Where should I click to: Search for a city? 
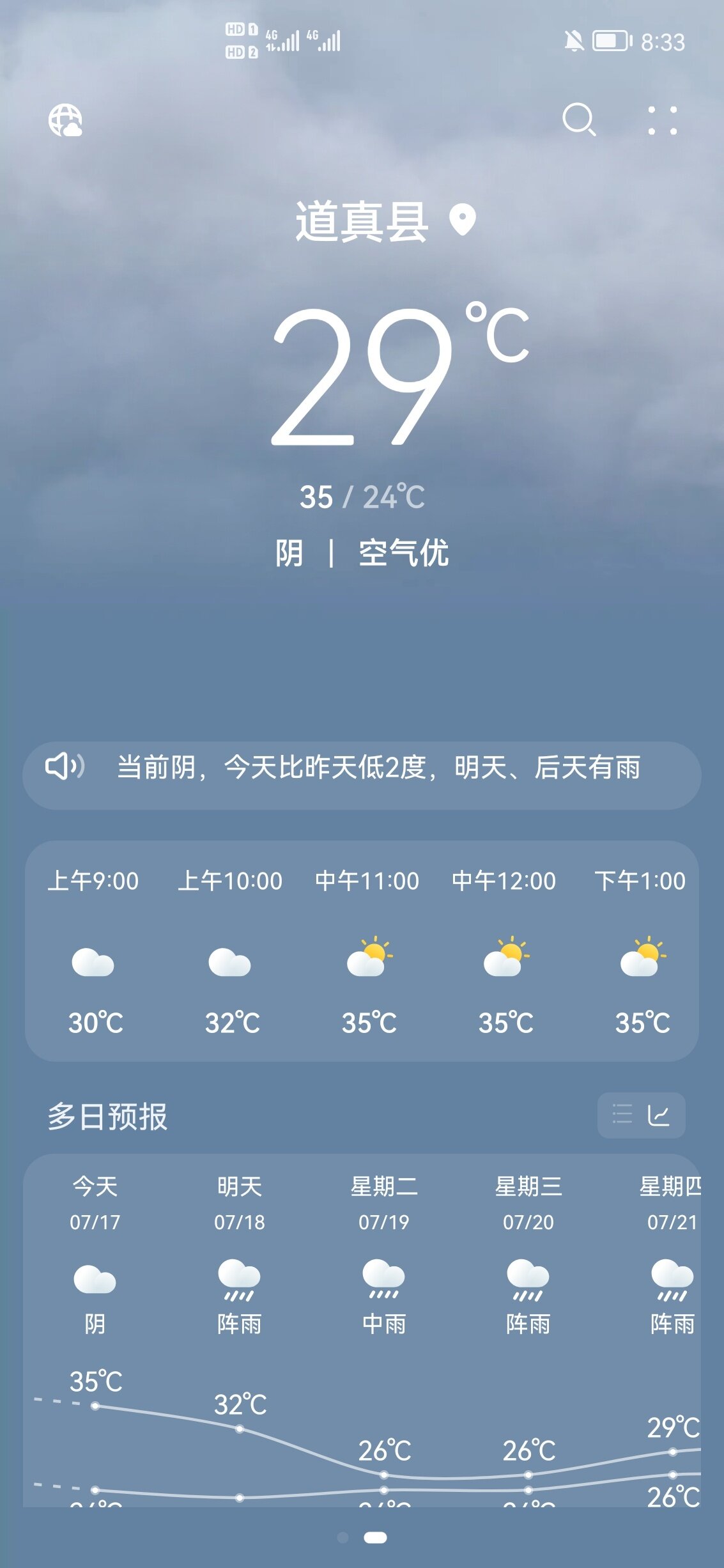[579, 120]
